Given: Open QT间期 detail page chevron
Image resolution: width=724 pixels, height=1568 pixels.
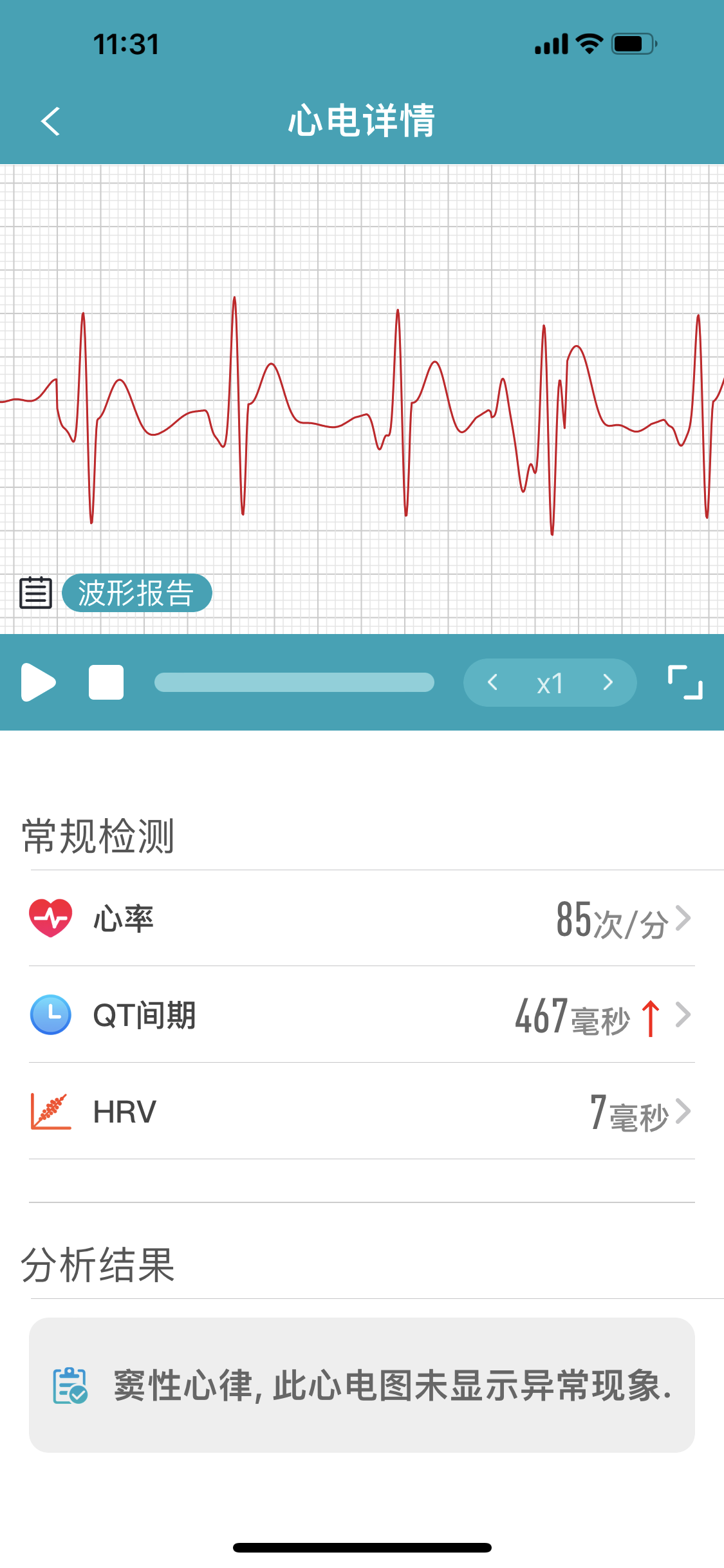Looking at the screenshot, I should (684, 1015).
